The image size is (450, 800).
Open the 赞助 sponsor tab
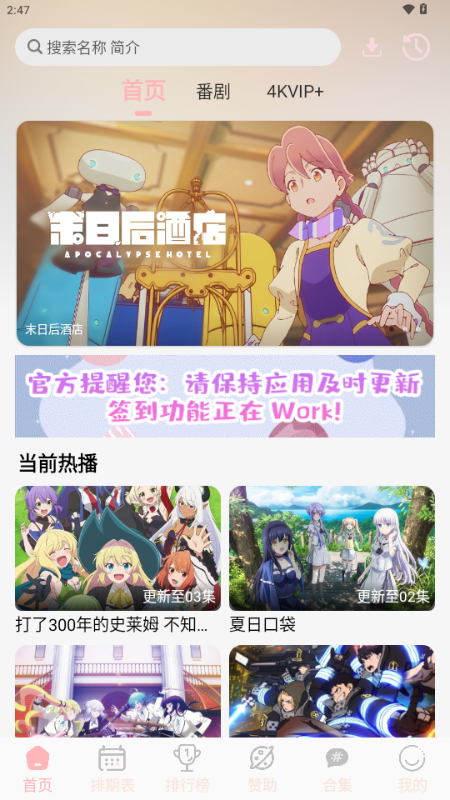tap(262, 769)
